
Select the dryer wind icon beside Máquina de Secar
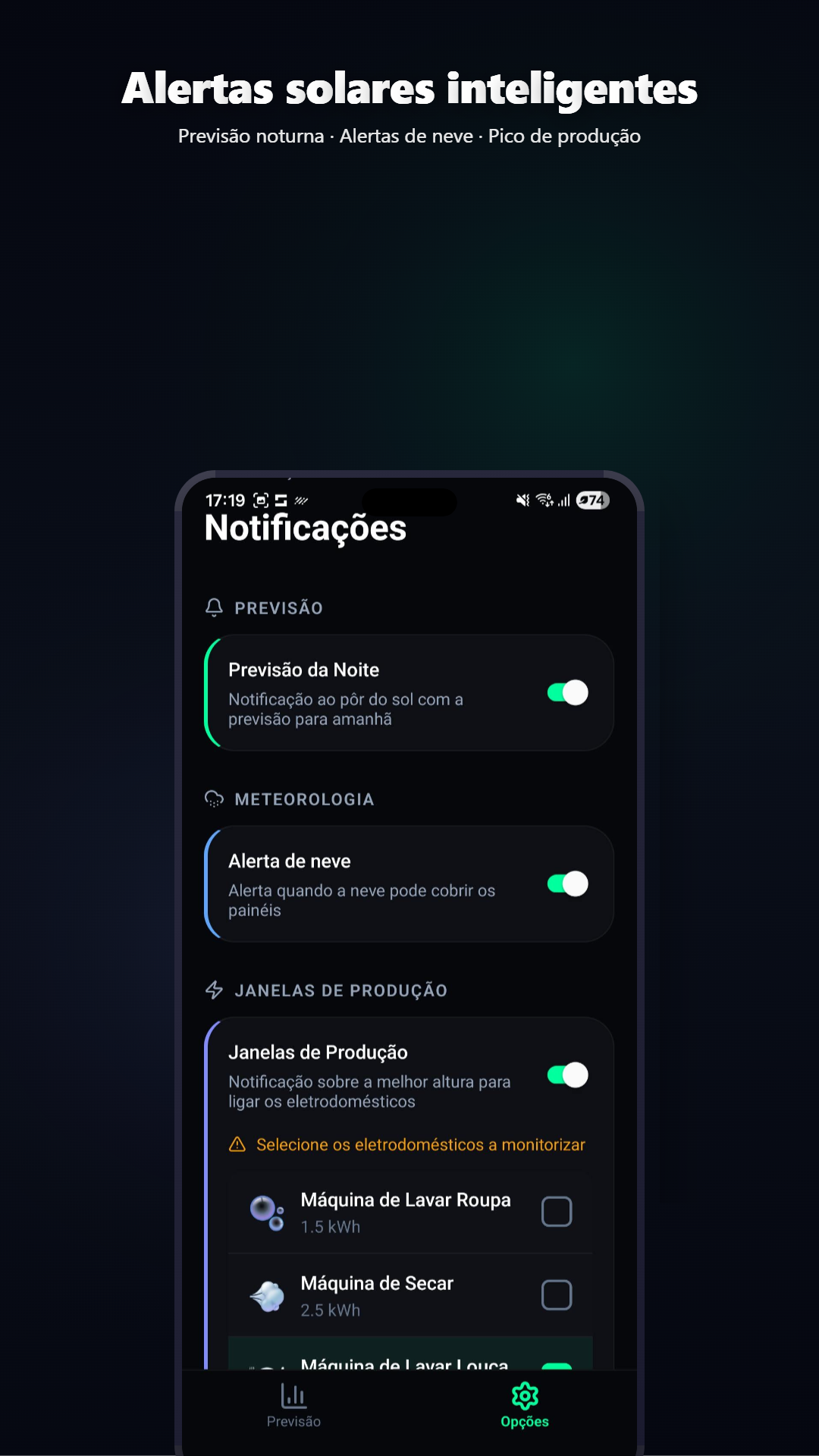coord(267,1294)
